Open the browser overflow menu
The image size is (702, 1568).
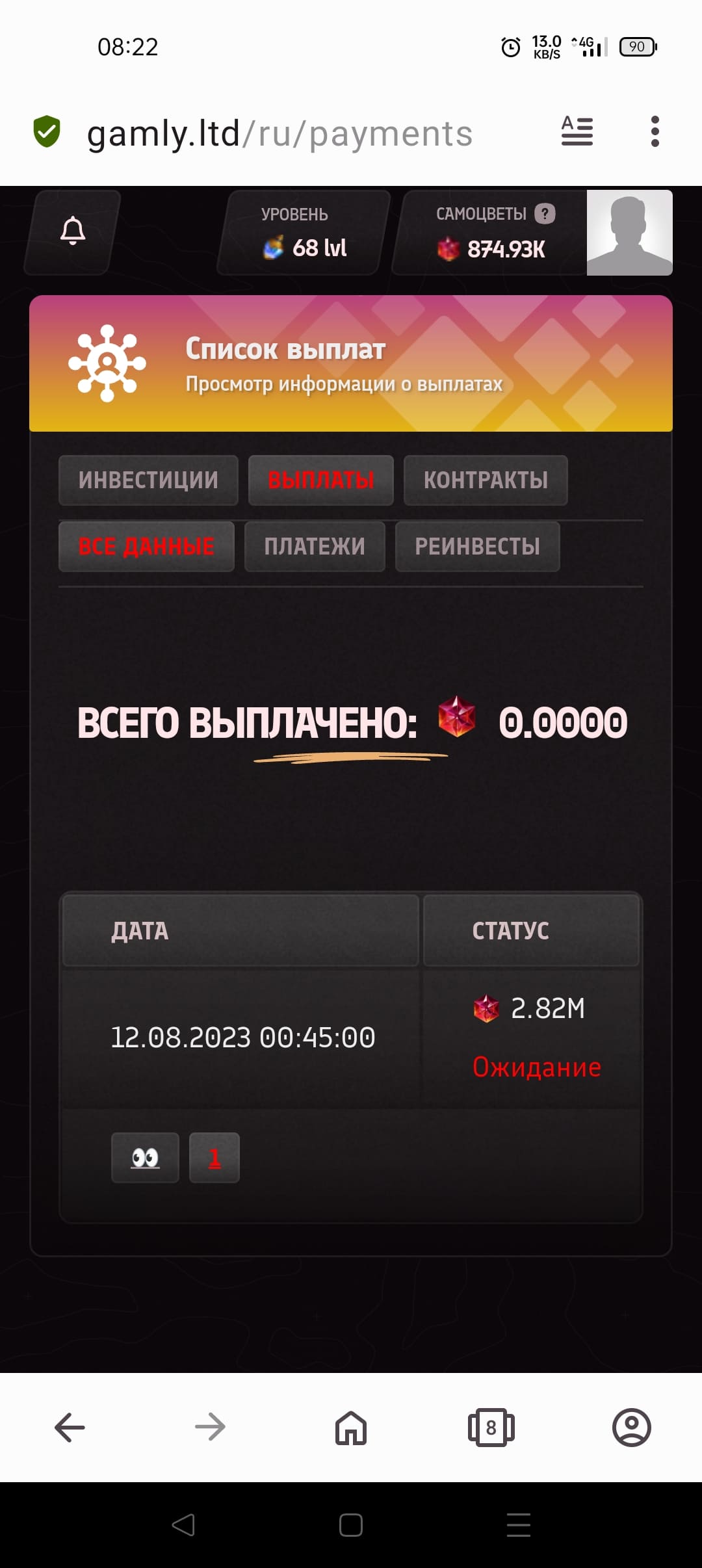point(655,131)
